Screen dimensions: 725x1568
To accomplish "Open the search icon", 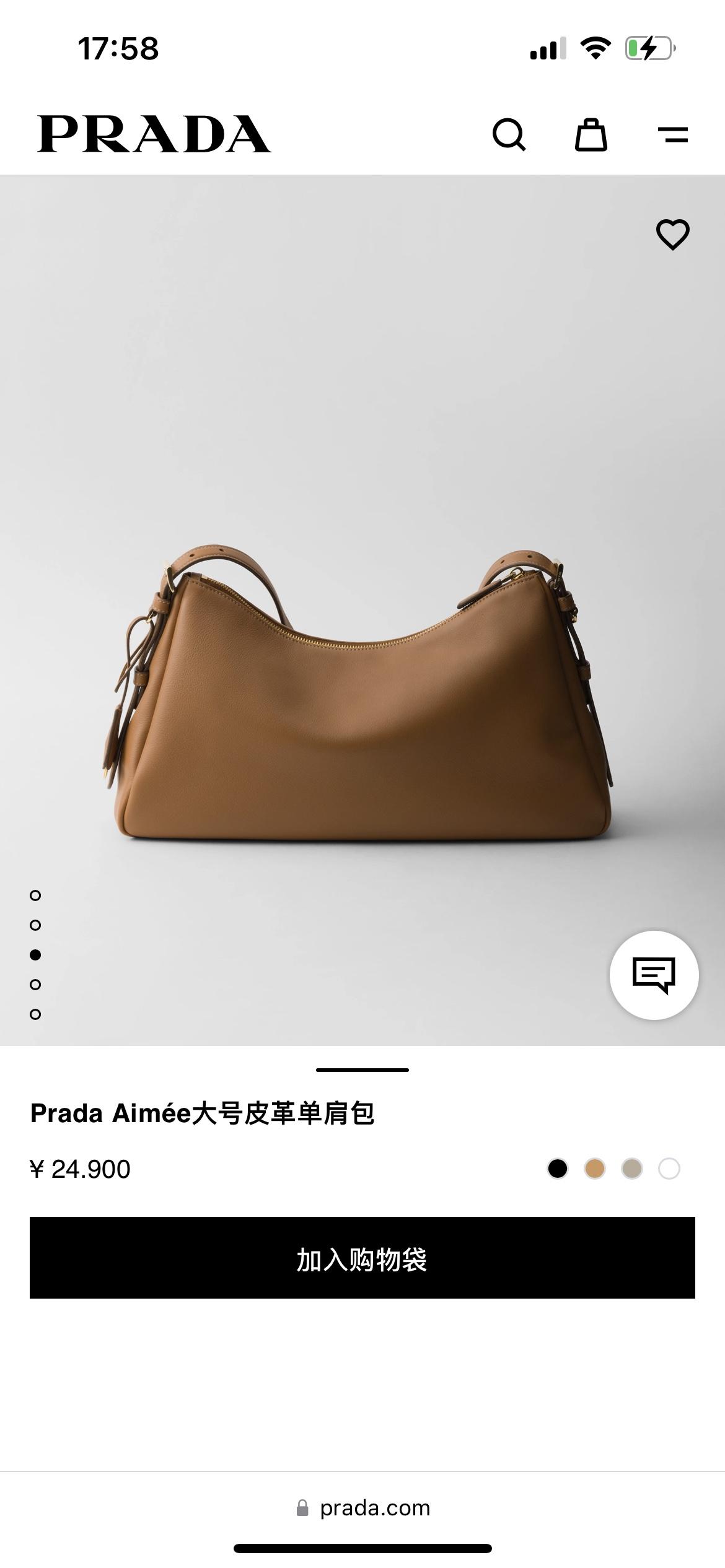I will tap(509, 134).
